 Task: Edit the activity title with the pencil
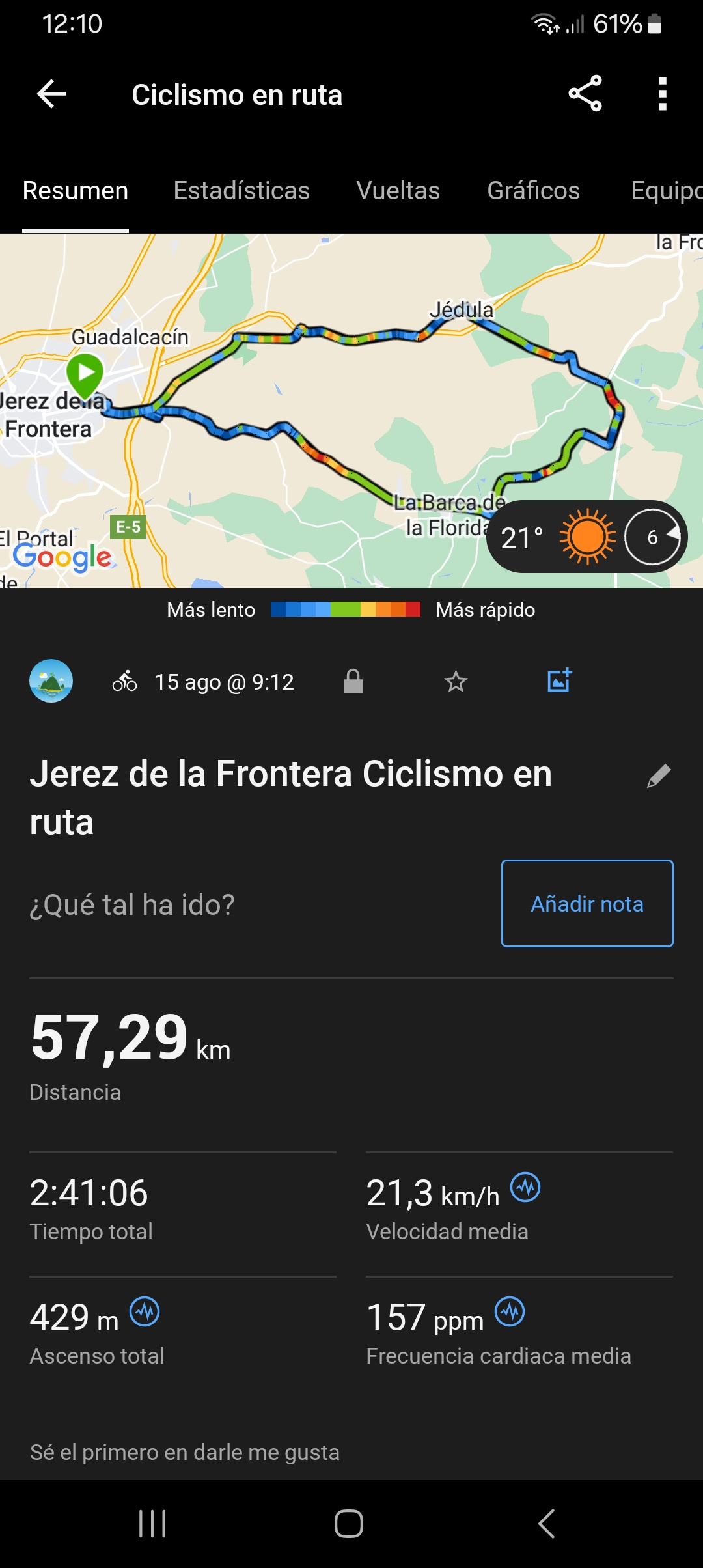point(659,776)
